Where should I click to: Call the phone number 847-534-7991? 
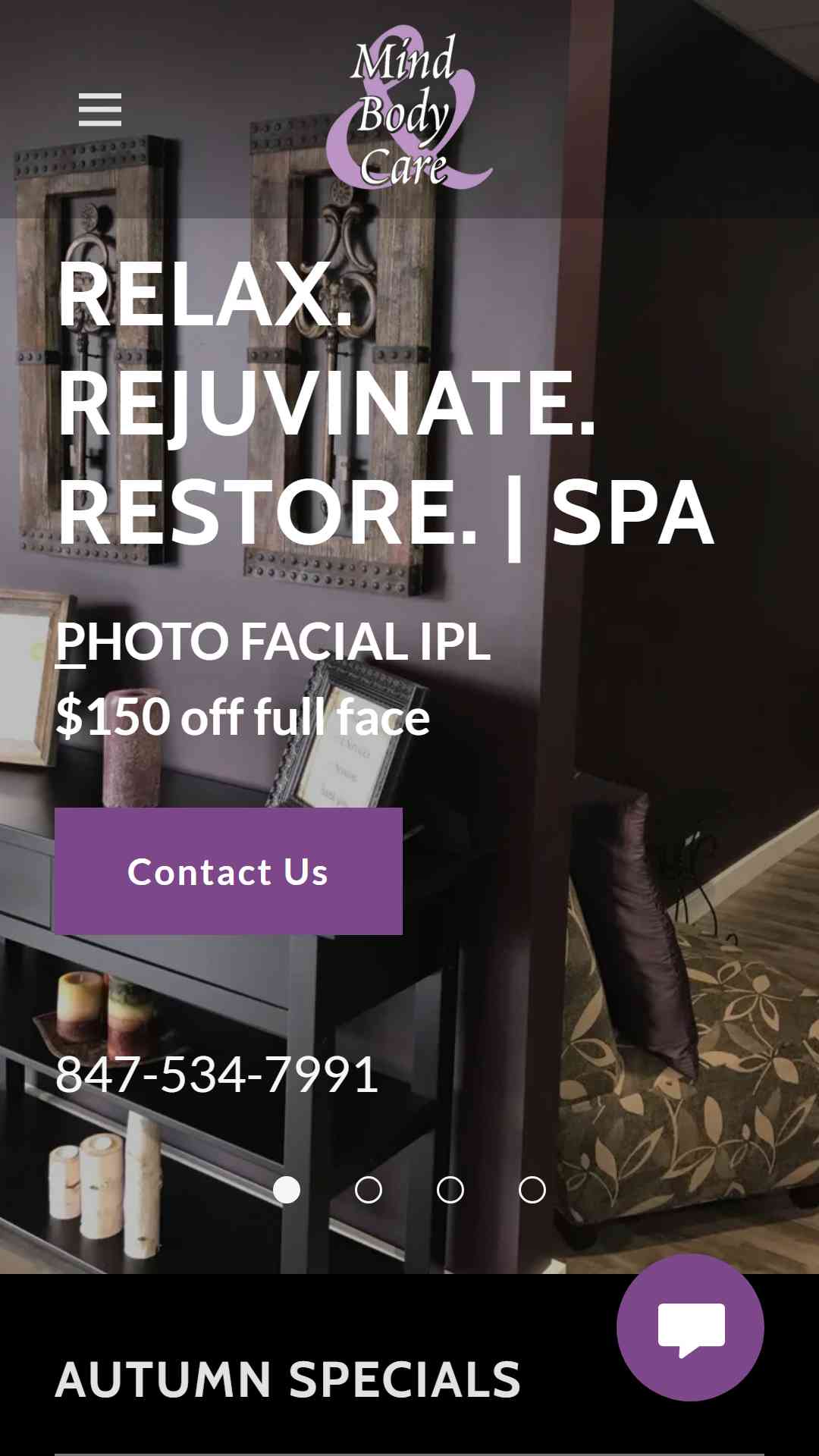(x=217, y=1074)
